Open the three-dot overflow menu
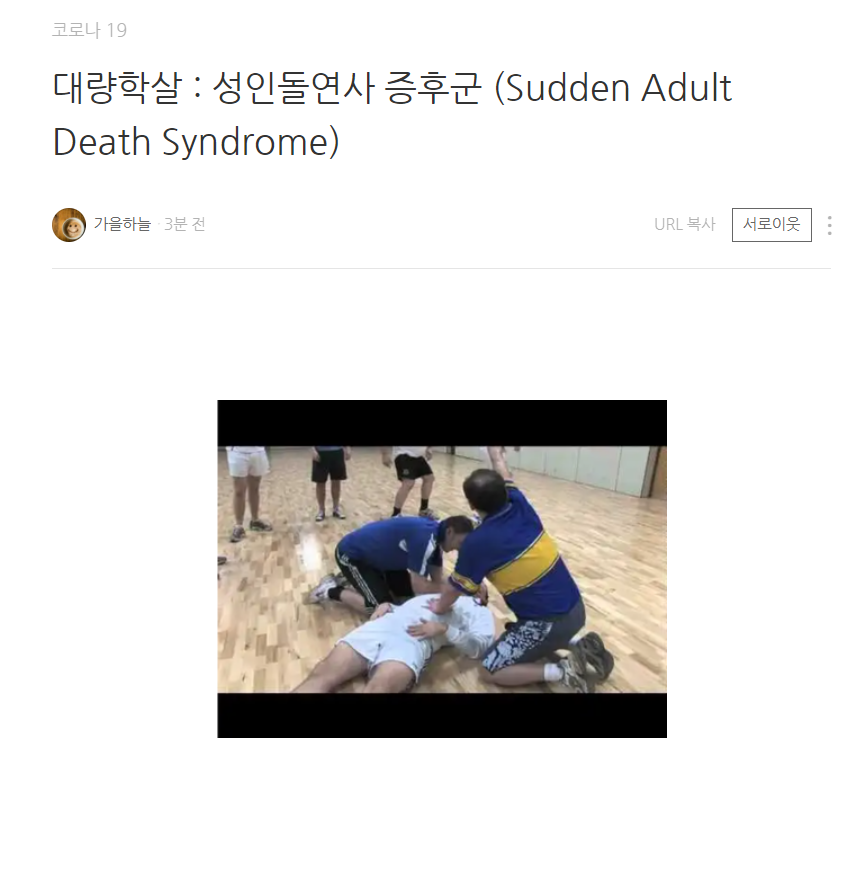867x877 pixels. coord(829,226)
